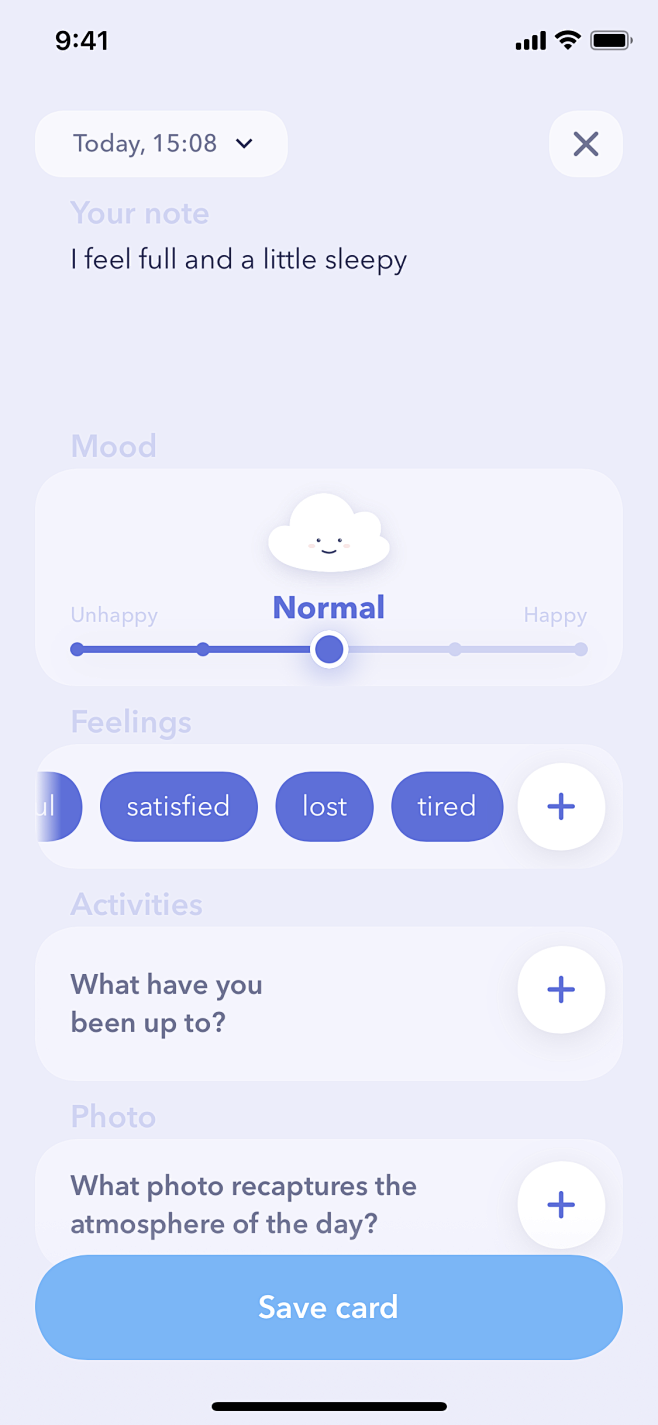Add a photo of the day
The height and width of the screenshot is (1425, 658).
pos(561,1204)
